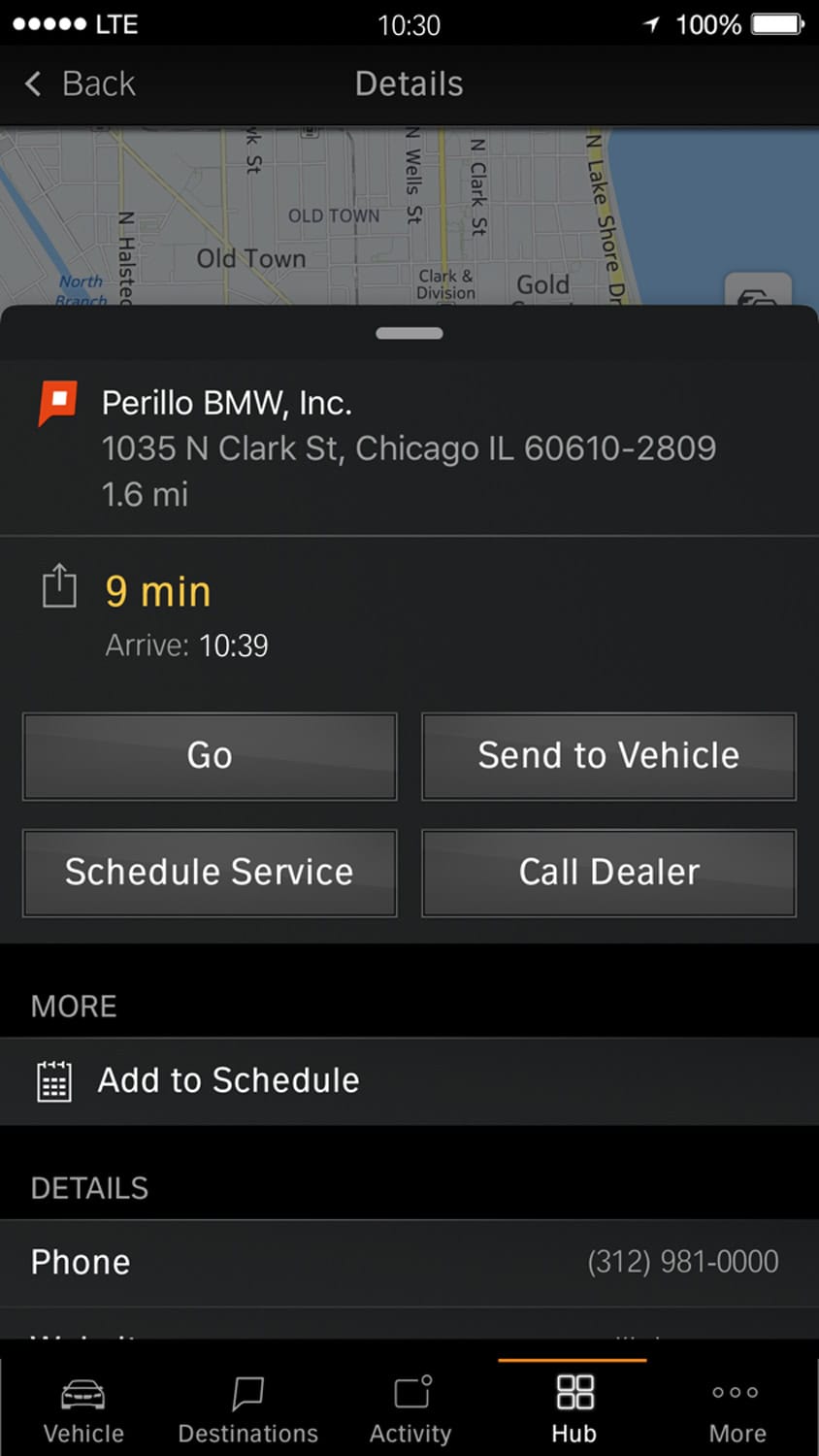Switch to the Vehicle tab

tap(83, 1408)
